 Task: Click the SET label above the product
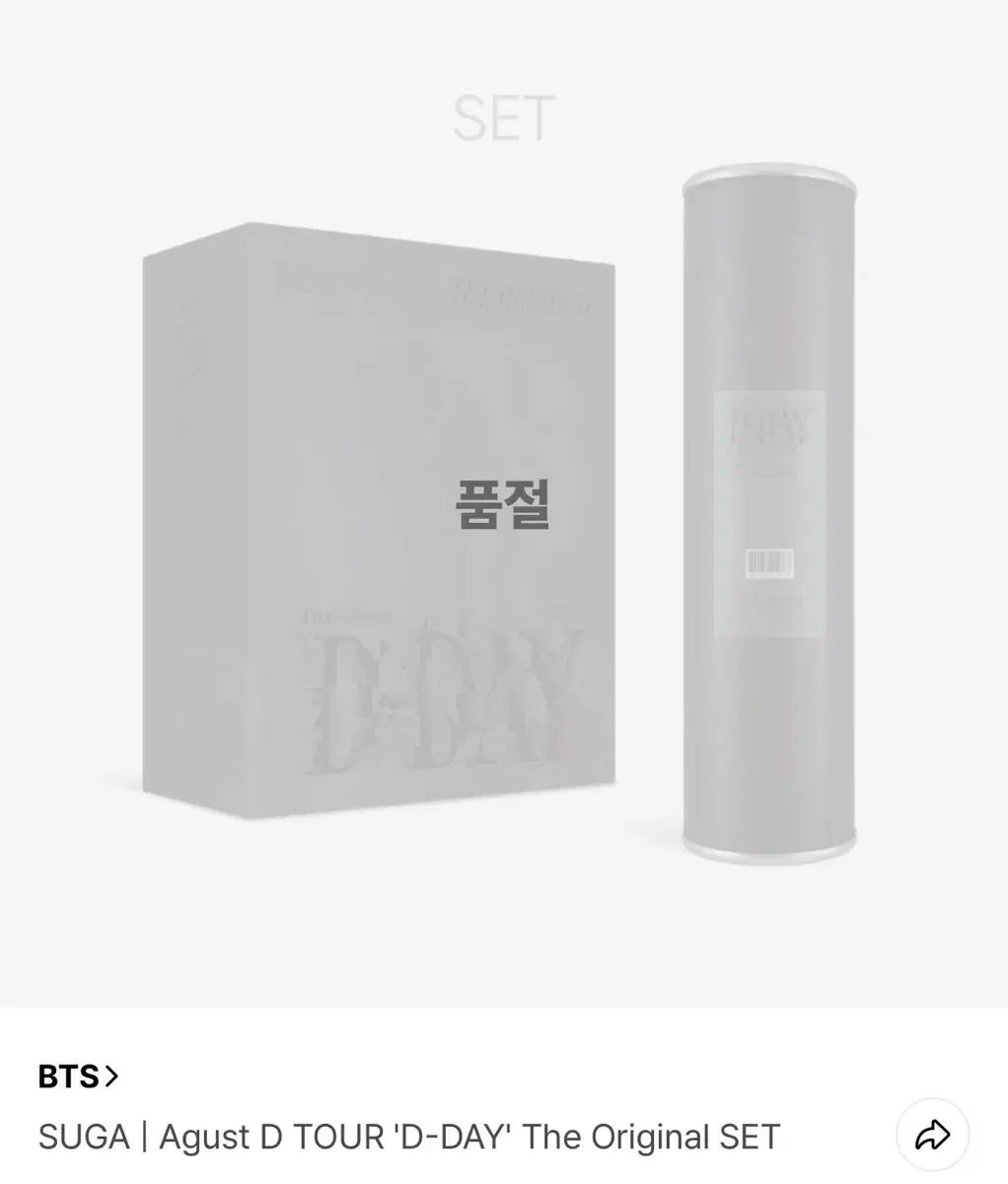tap(504, 117)
